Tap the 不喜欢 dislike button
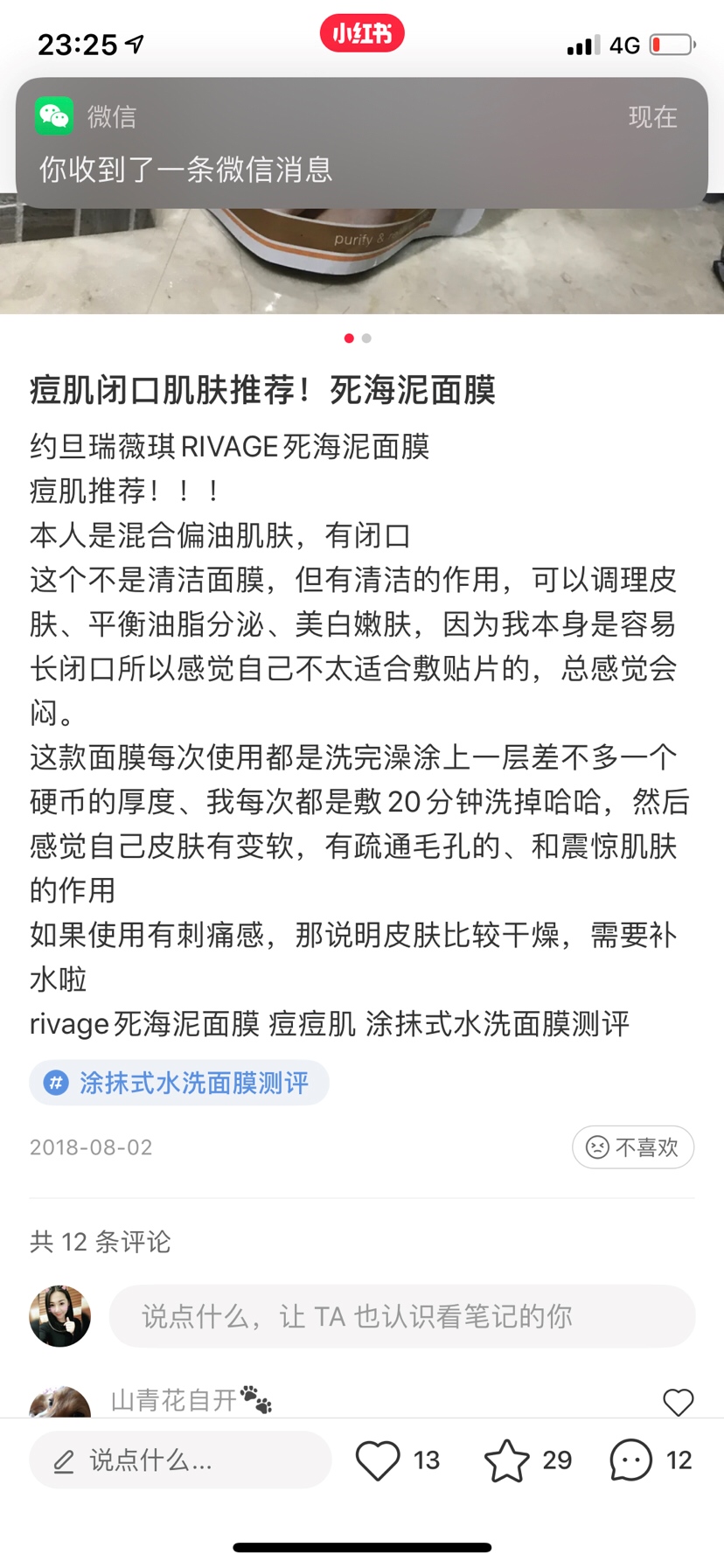This screenshot has height=1568, width=724. (x=633, y=1146)
